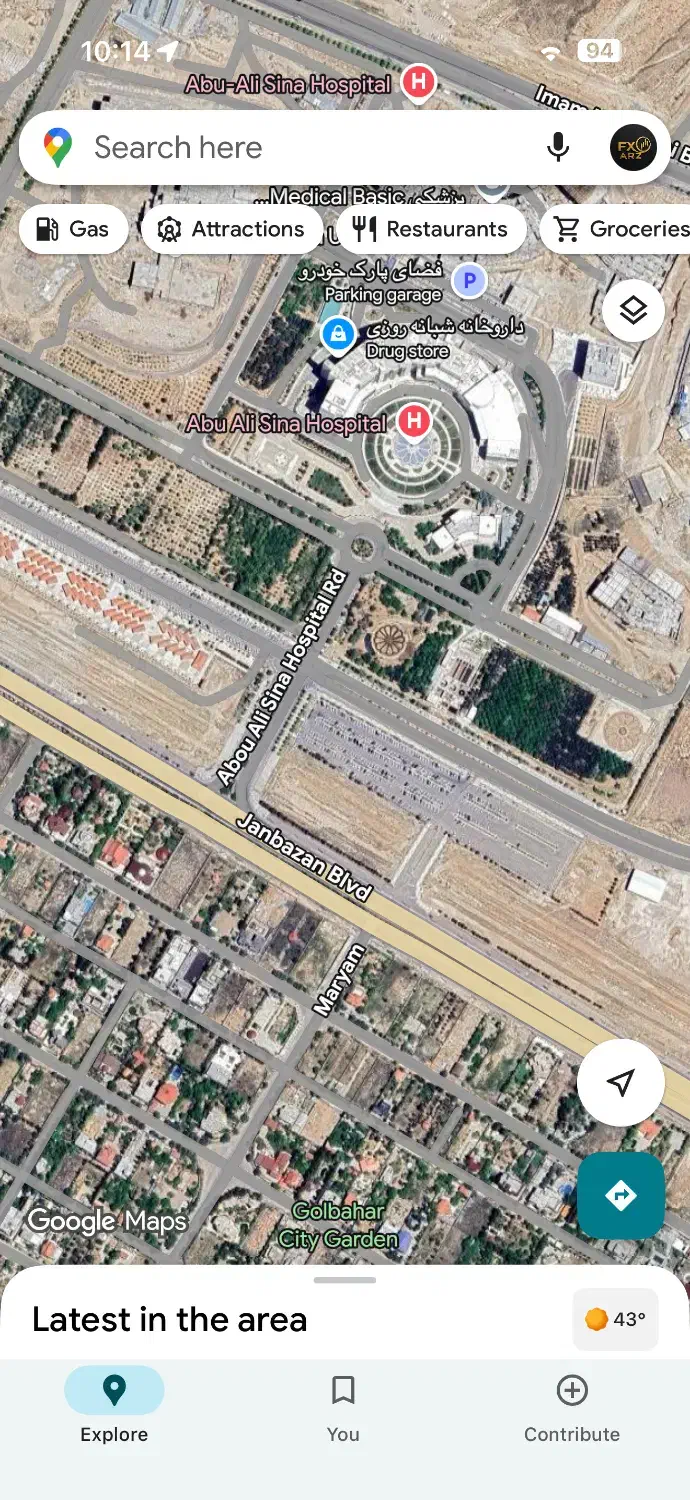This screenshot has width=690, height=1500.
Task: Expand the Latest in the area sheet
Action: (x=344, y=1281)
